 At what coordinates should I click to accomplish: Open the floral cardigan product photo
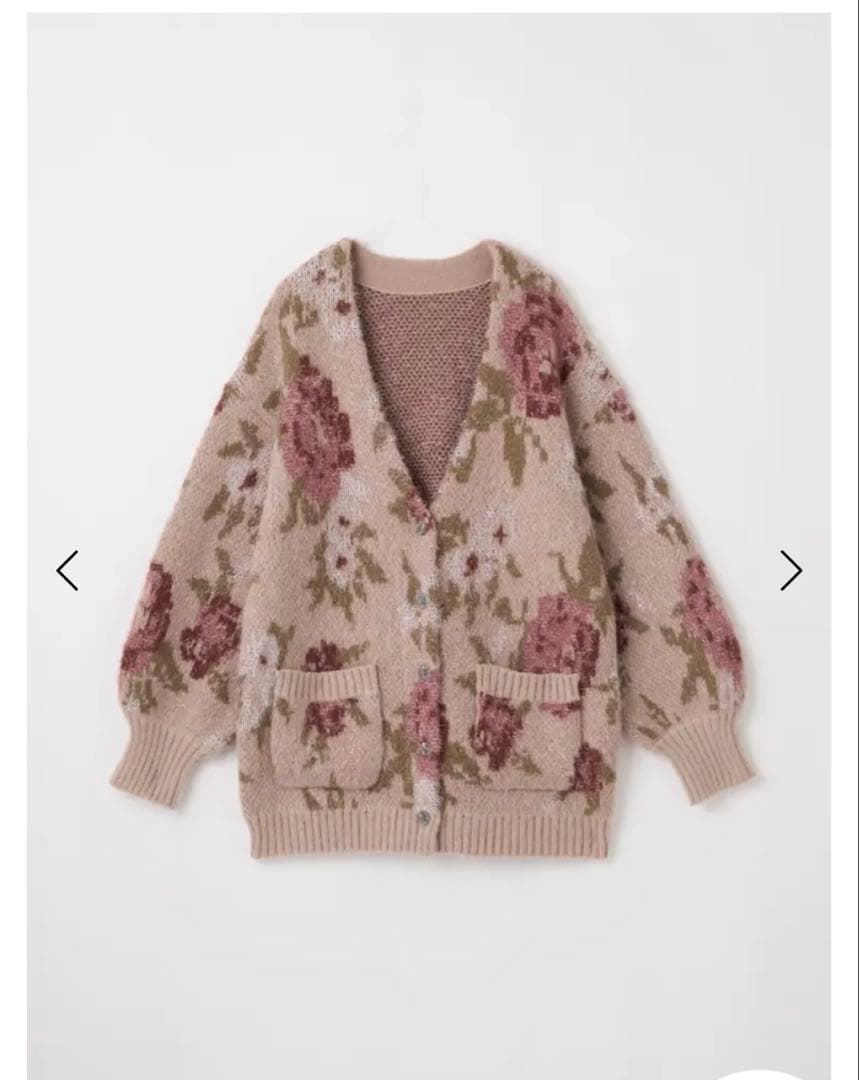pos(430,540)
